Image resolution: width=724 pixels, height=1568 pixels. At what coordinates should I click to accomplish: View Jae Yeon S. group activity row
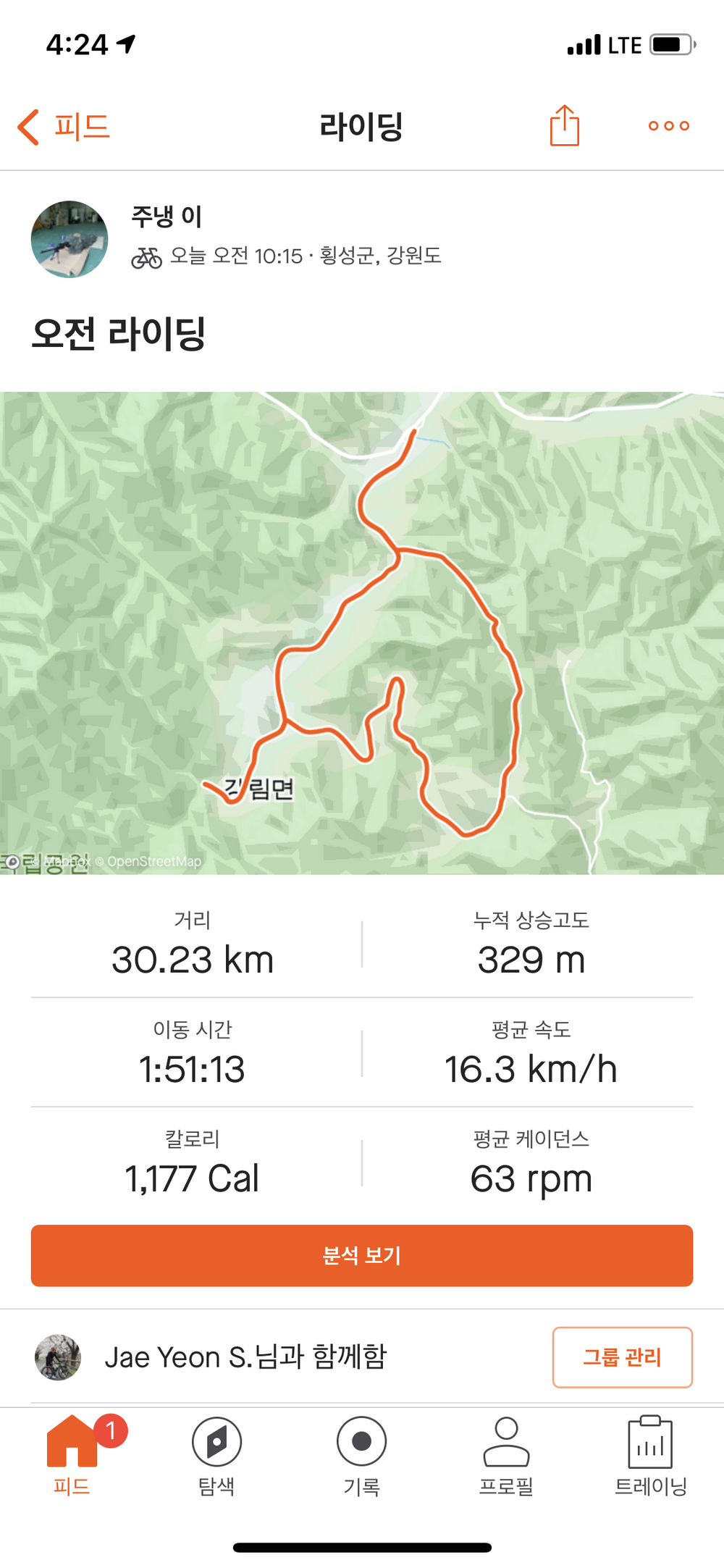[x=246, y=1357]
